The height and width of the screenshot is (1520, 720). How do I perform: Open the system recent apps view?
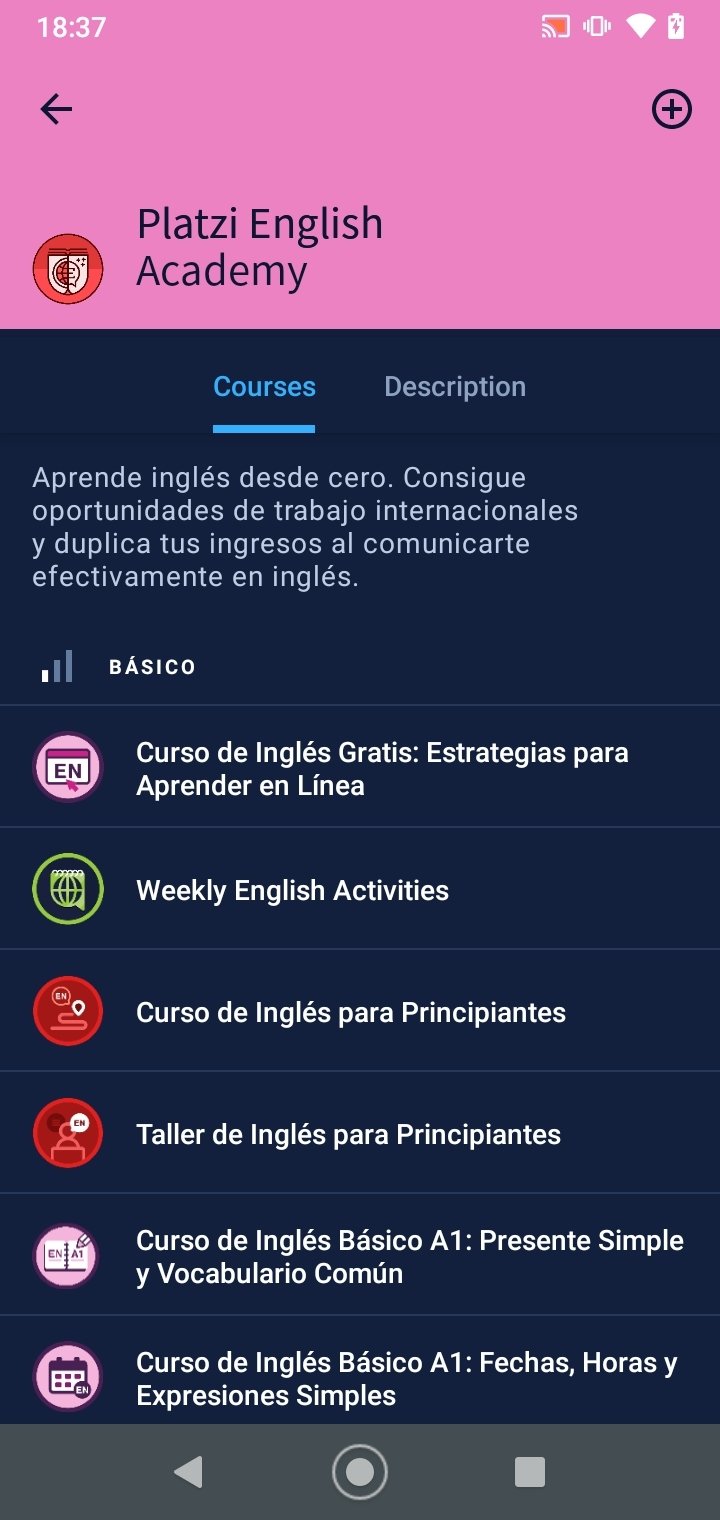pyautogui.click(x=529, y=1471)
